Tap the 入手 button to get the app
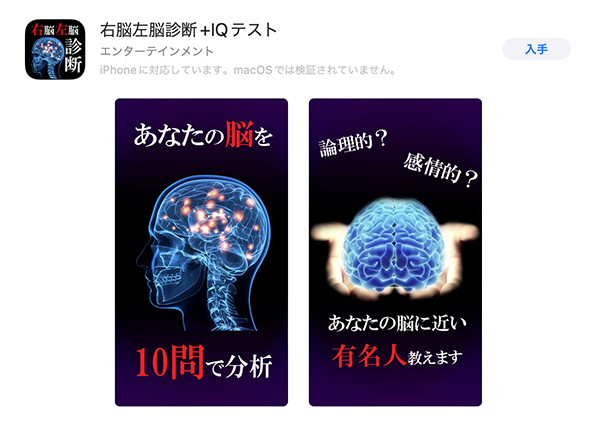The image size is (600, 431). point(536,49)
